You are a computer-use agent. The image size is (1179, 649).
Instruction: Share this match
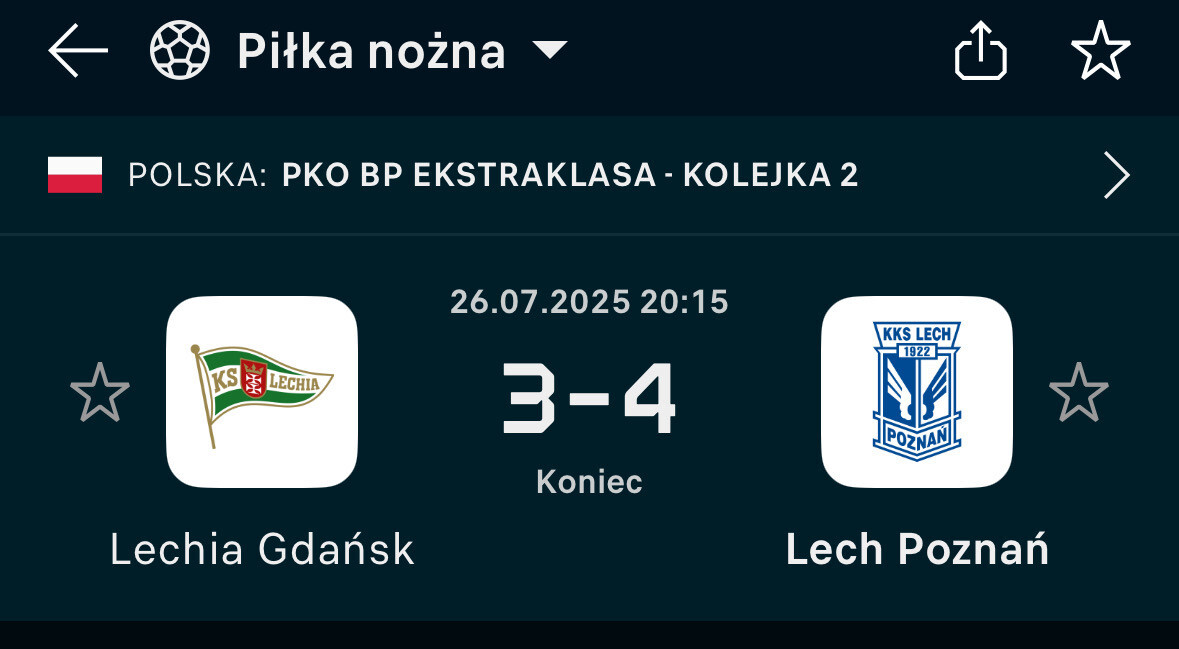click(980, 51)
